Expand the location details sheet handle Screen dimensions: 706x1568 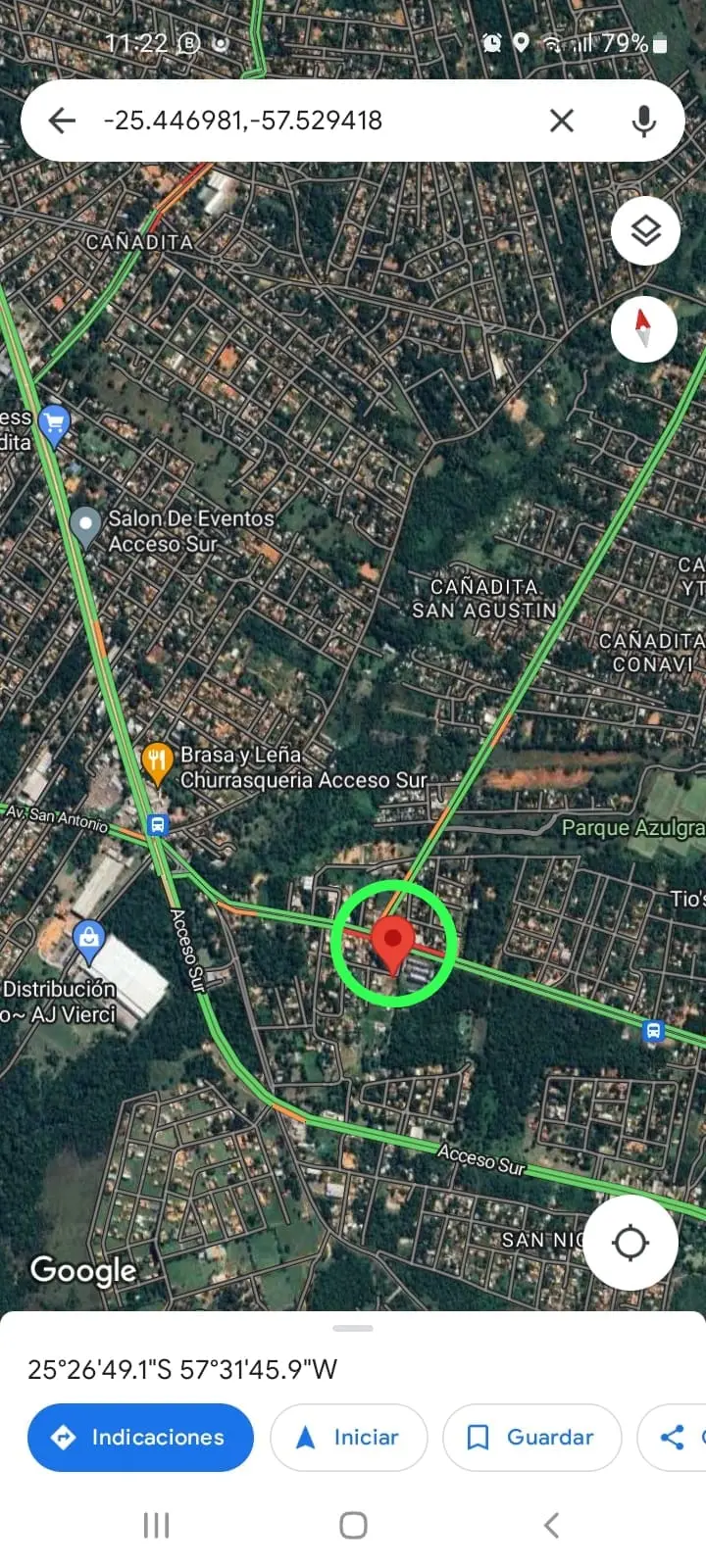[x=353, y=1329]
